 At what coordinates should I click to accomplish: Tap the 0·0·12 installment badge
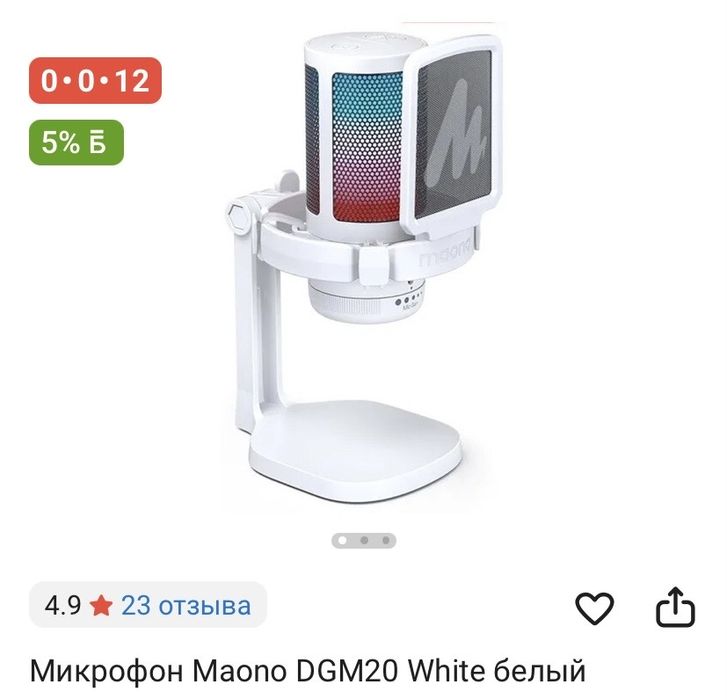94,81
